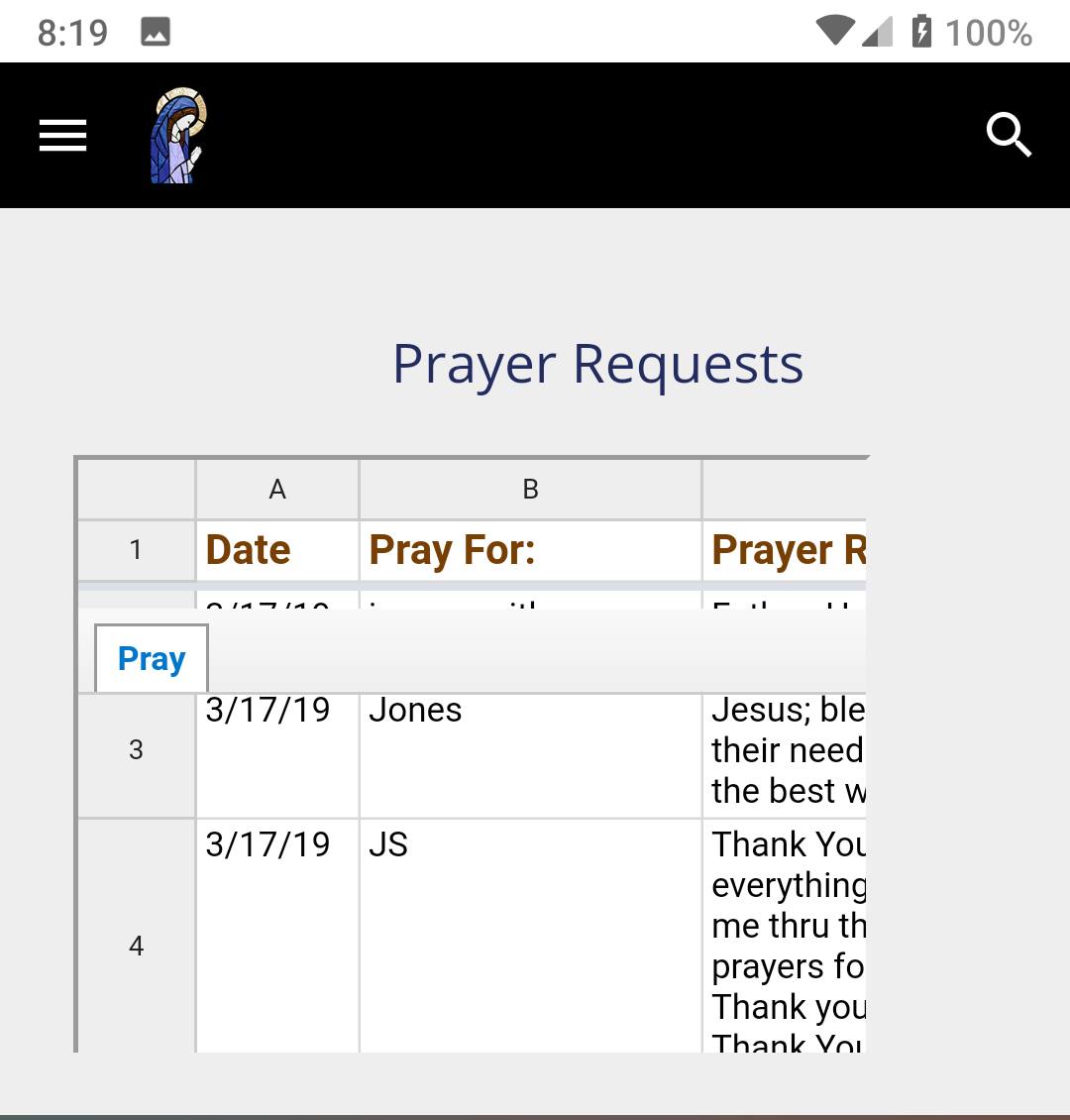Open the search magnifier icon
Screen dimensions: 1070x1120
(1009, 135)
